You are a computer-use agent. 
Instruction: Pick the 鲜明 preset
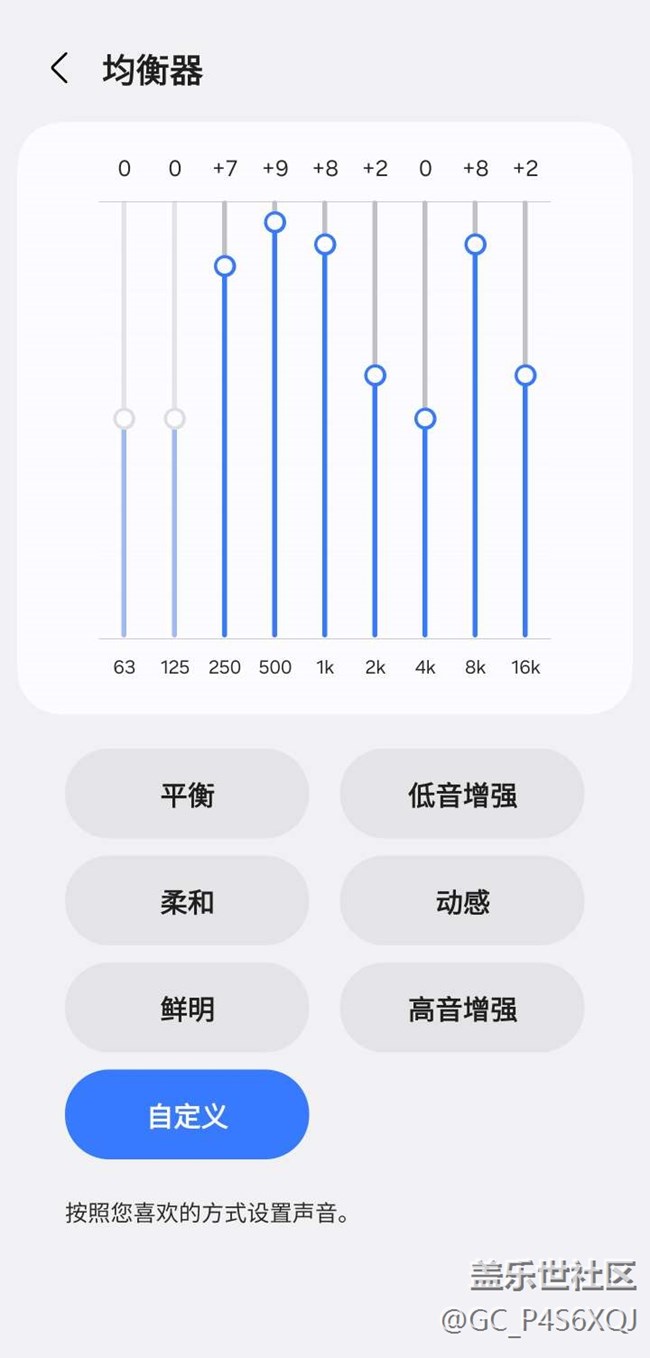[x=187, y=1008]
